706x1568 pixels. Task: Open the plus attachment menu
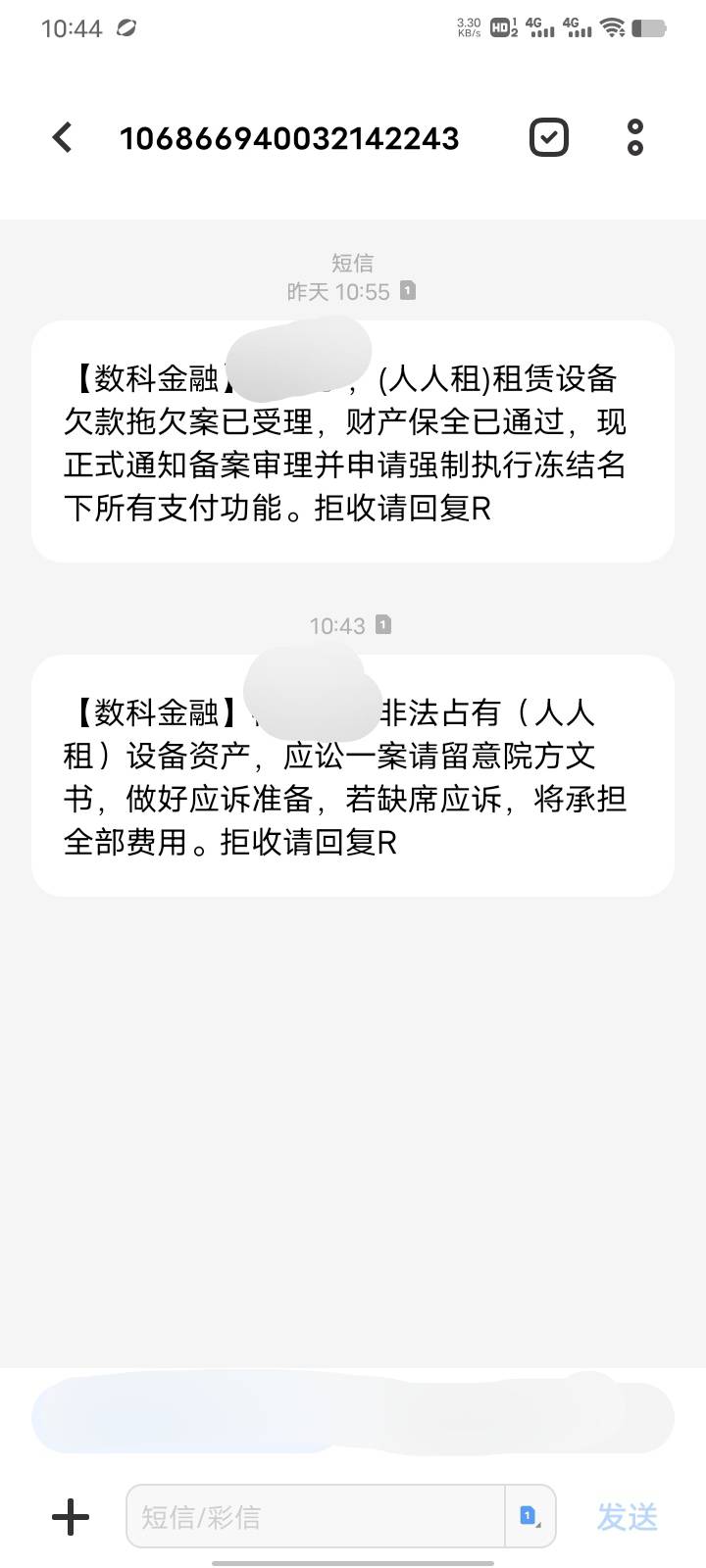(x=70, y=1517)
